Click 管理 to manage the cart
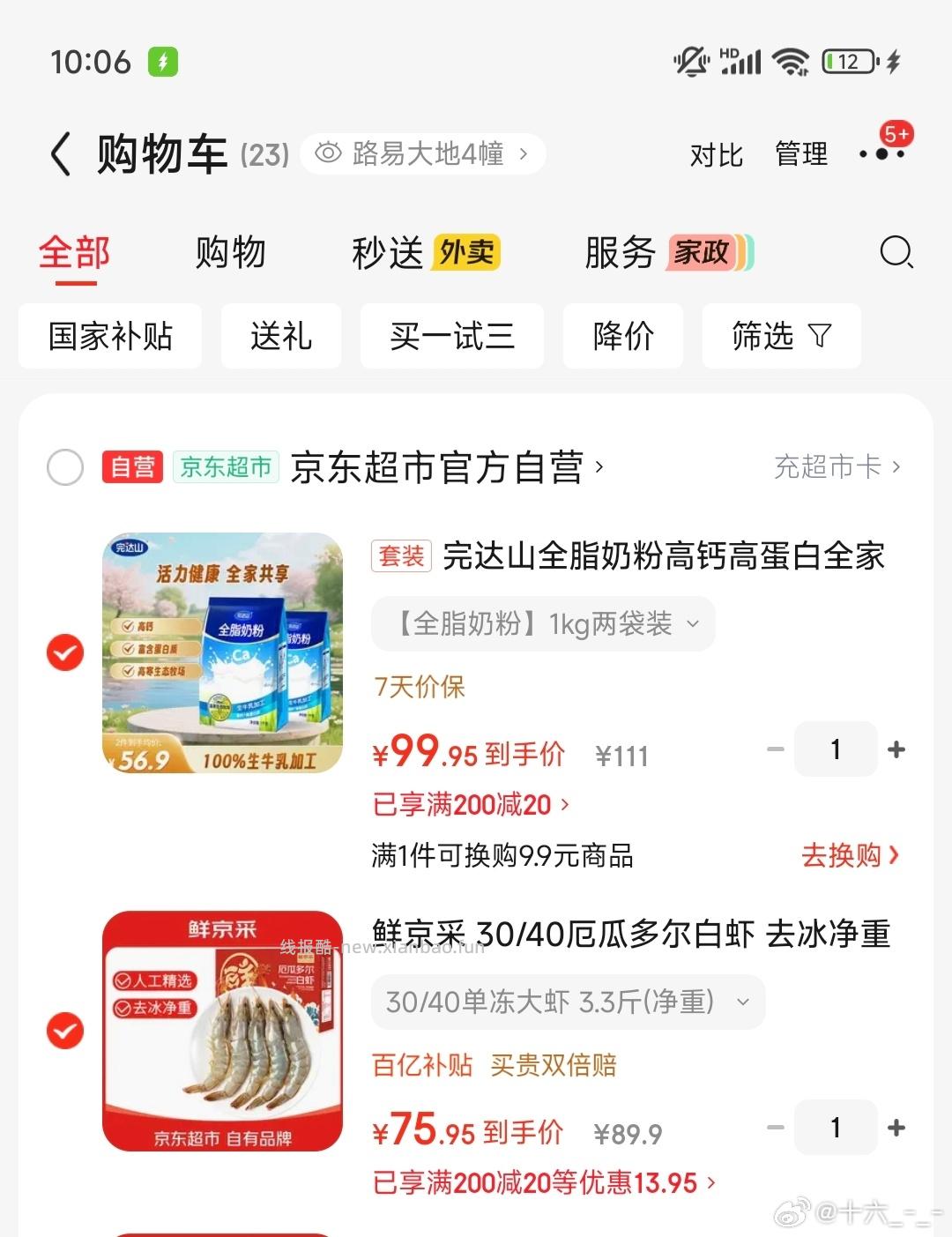This screenshot has height=1237, width=952. pyautogui.click(x=800, y=154)
